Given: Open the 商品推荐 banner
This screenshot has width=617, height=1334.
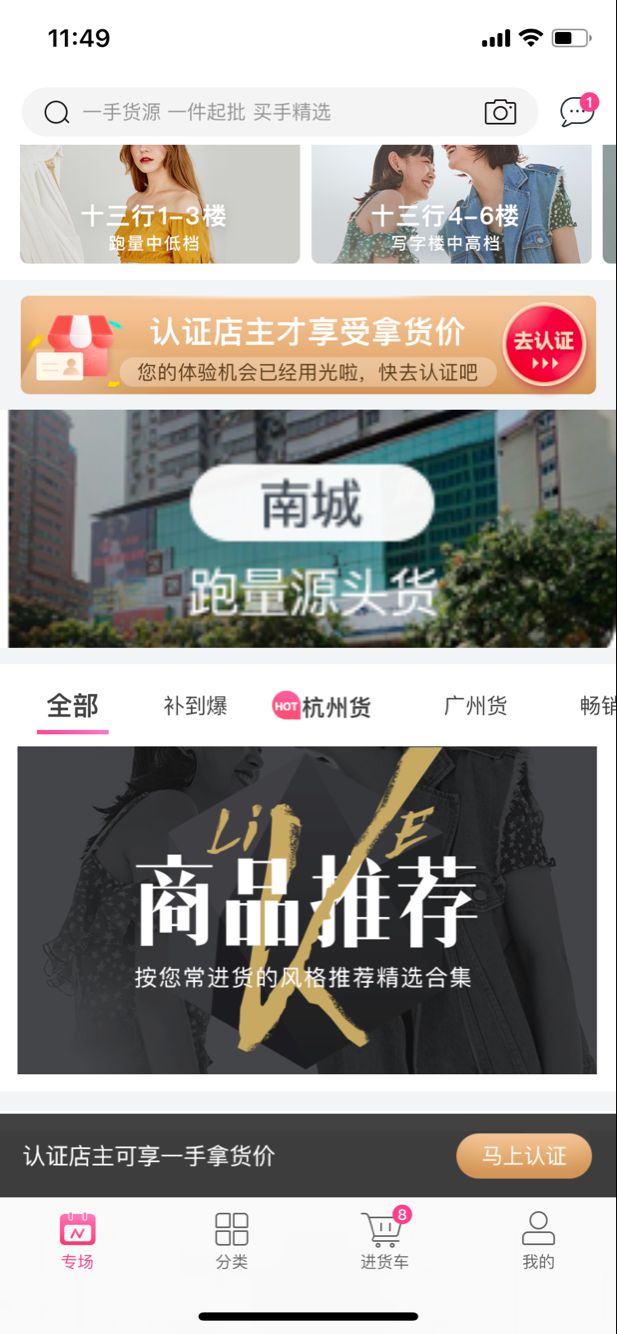Looking at the screenshot, I should click(x=307, y=910).
